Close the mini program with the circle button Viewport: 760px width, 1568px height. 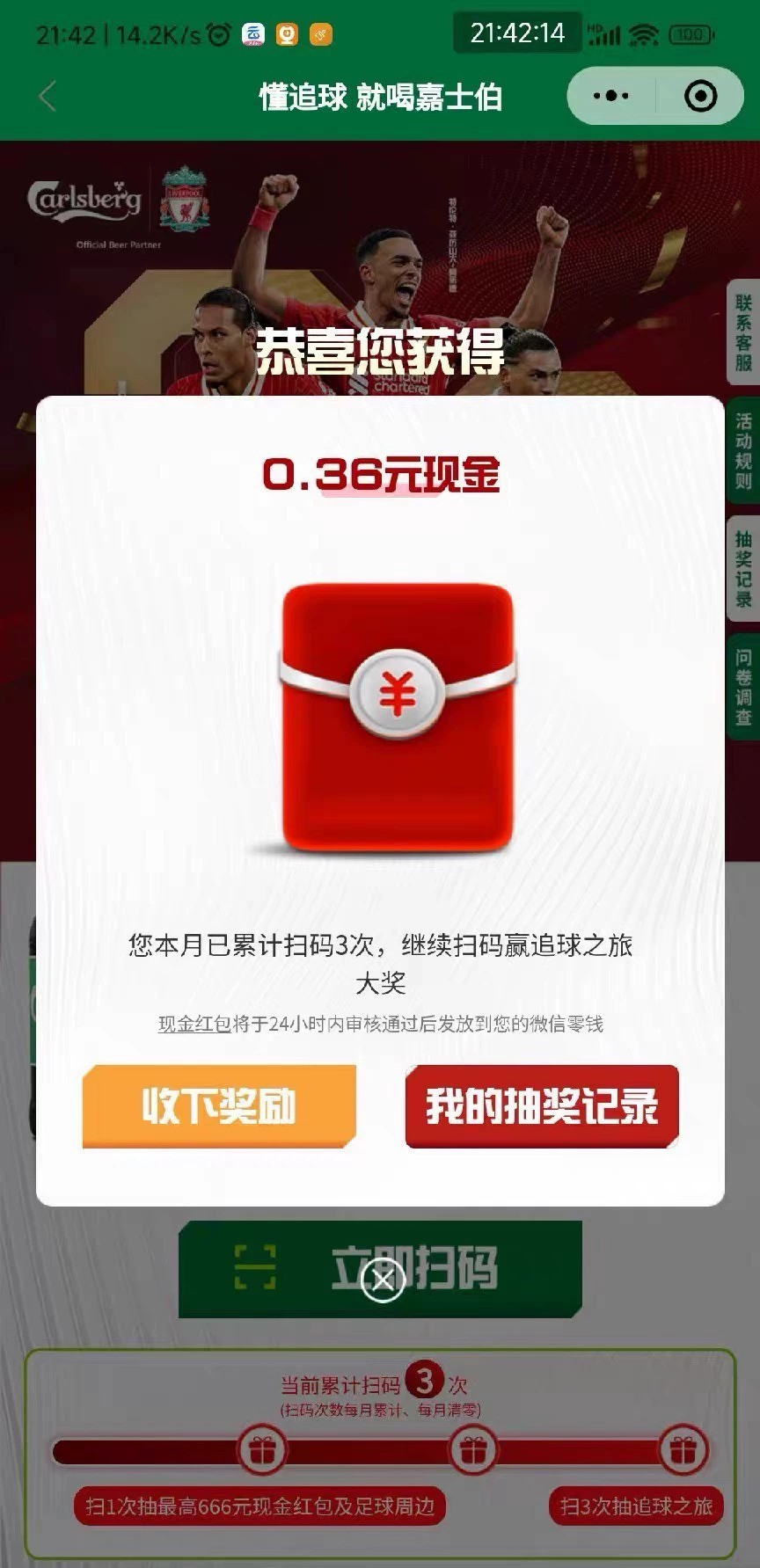(x=700, y=96)
